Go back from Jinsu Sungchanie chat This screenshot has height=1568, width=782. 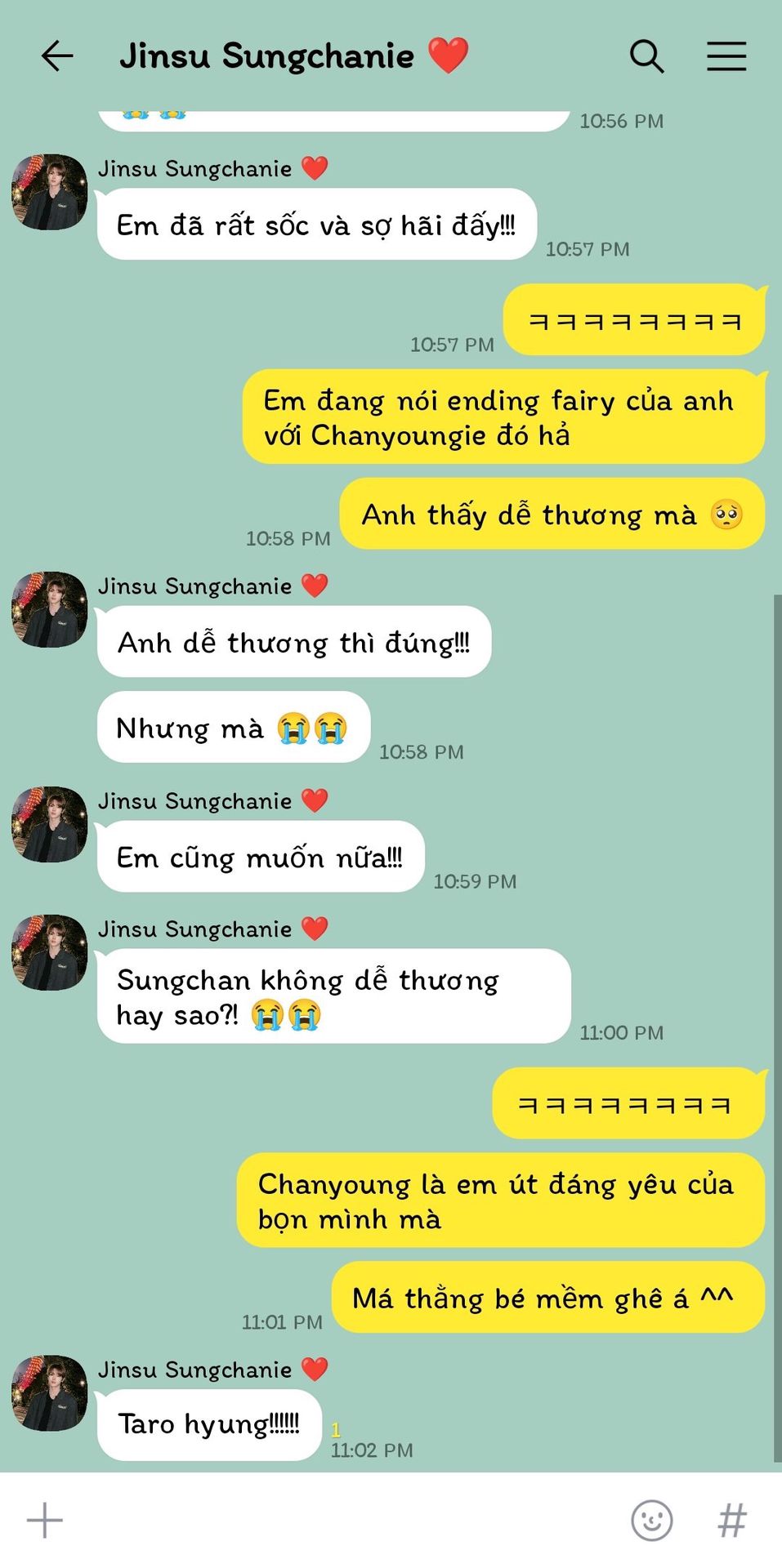click(57, 56)
